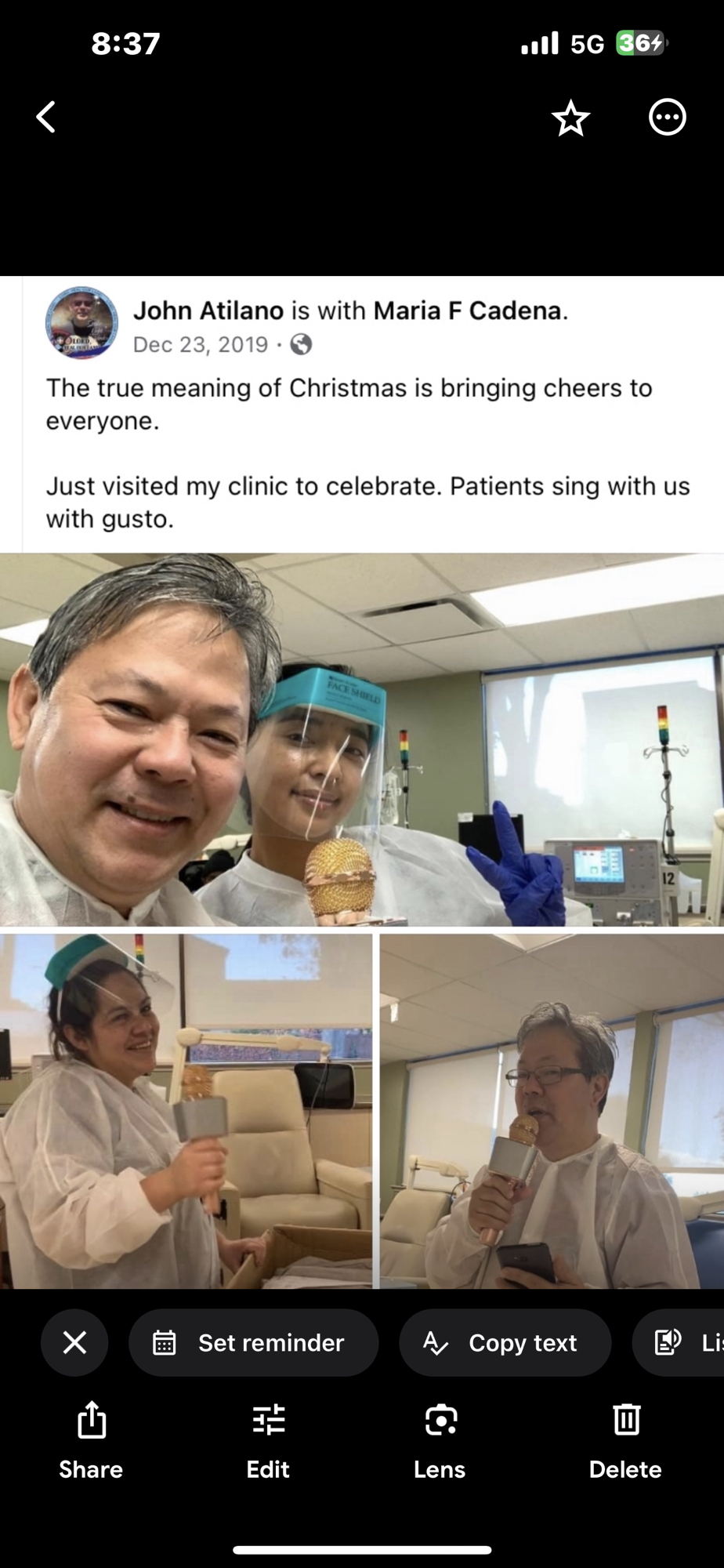Go back from the photo viewer
This screenshot has height=1568, width=724.
point(46,118)
